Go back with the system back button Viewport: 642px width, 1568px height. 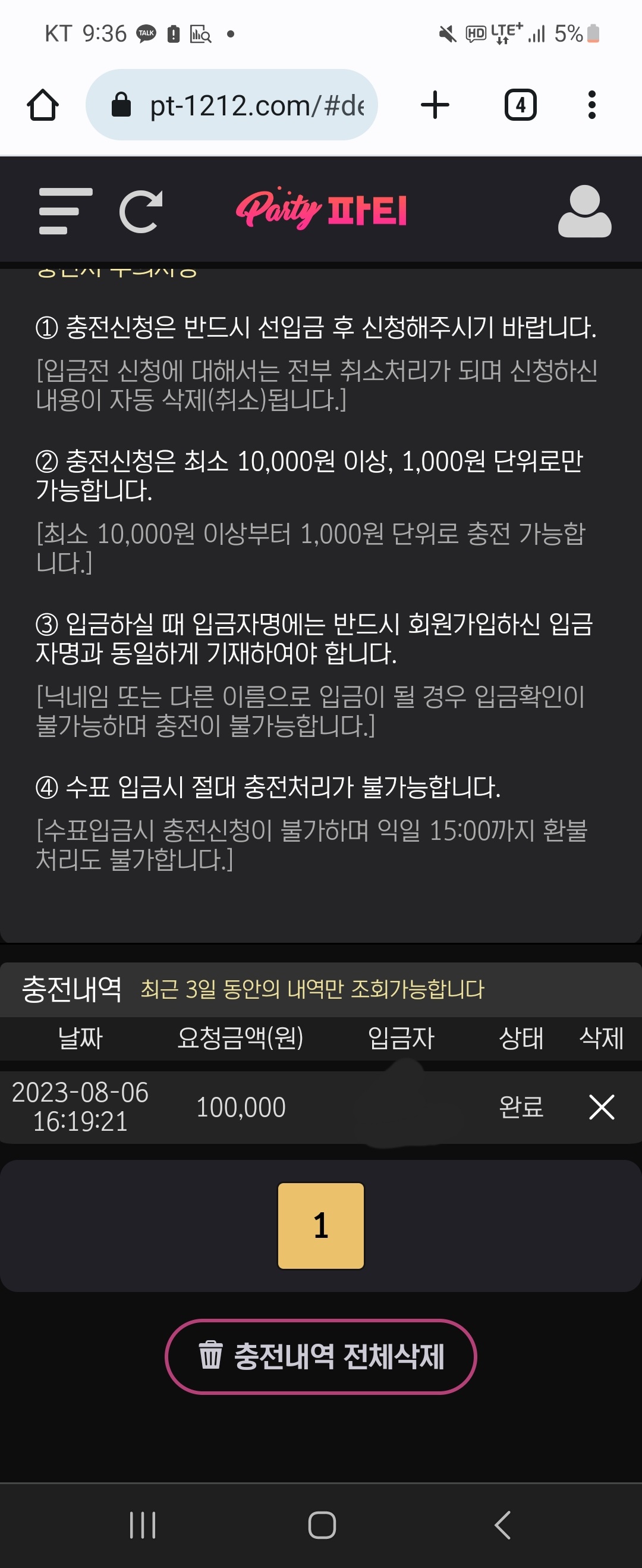(502, 1525)
